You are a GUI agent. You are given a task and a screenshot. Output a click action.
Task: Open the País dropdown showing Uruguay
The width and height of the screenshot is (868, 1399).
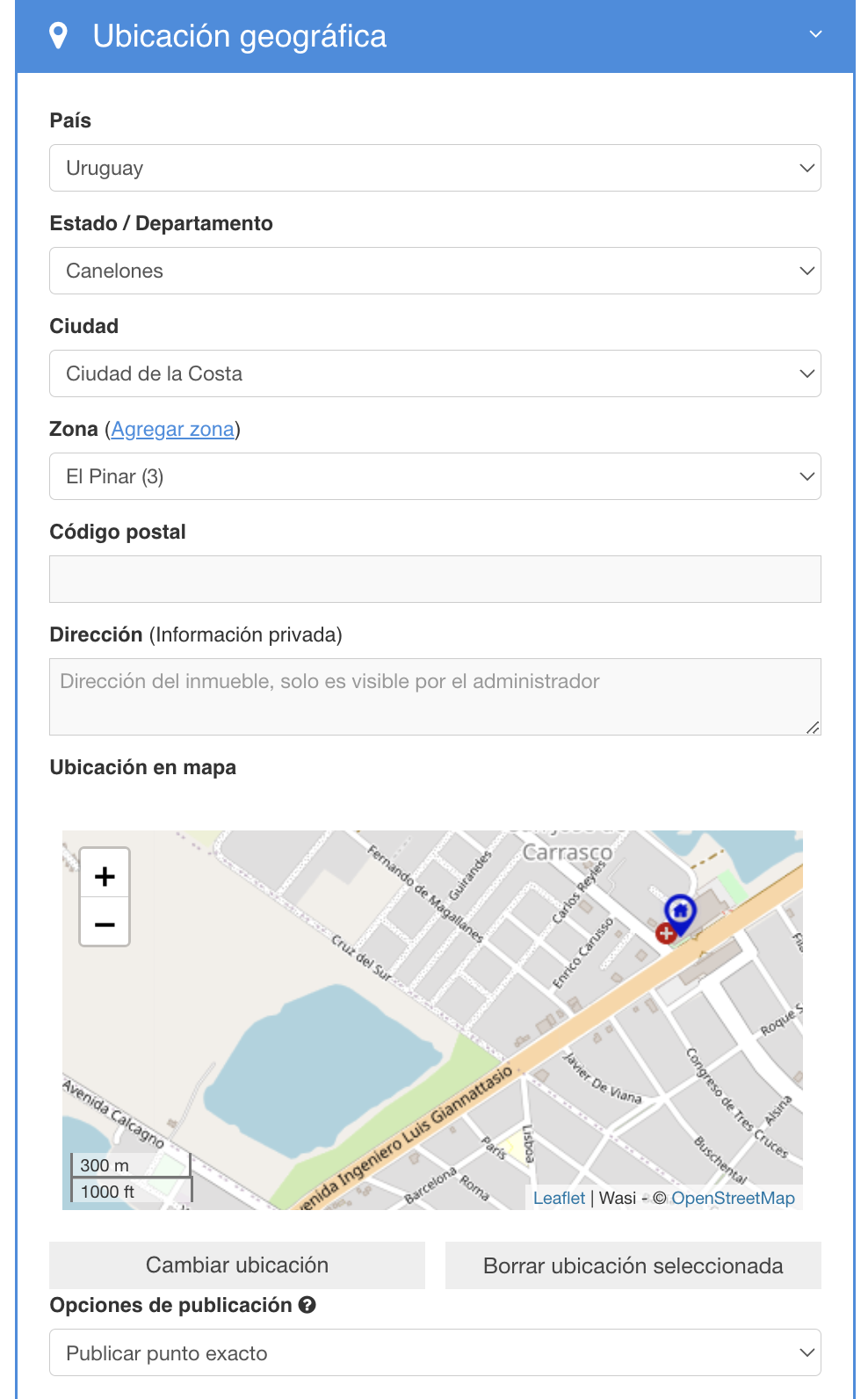pos(435,168)
